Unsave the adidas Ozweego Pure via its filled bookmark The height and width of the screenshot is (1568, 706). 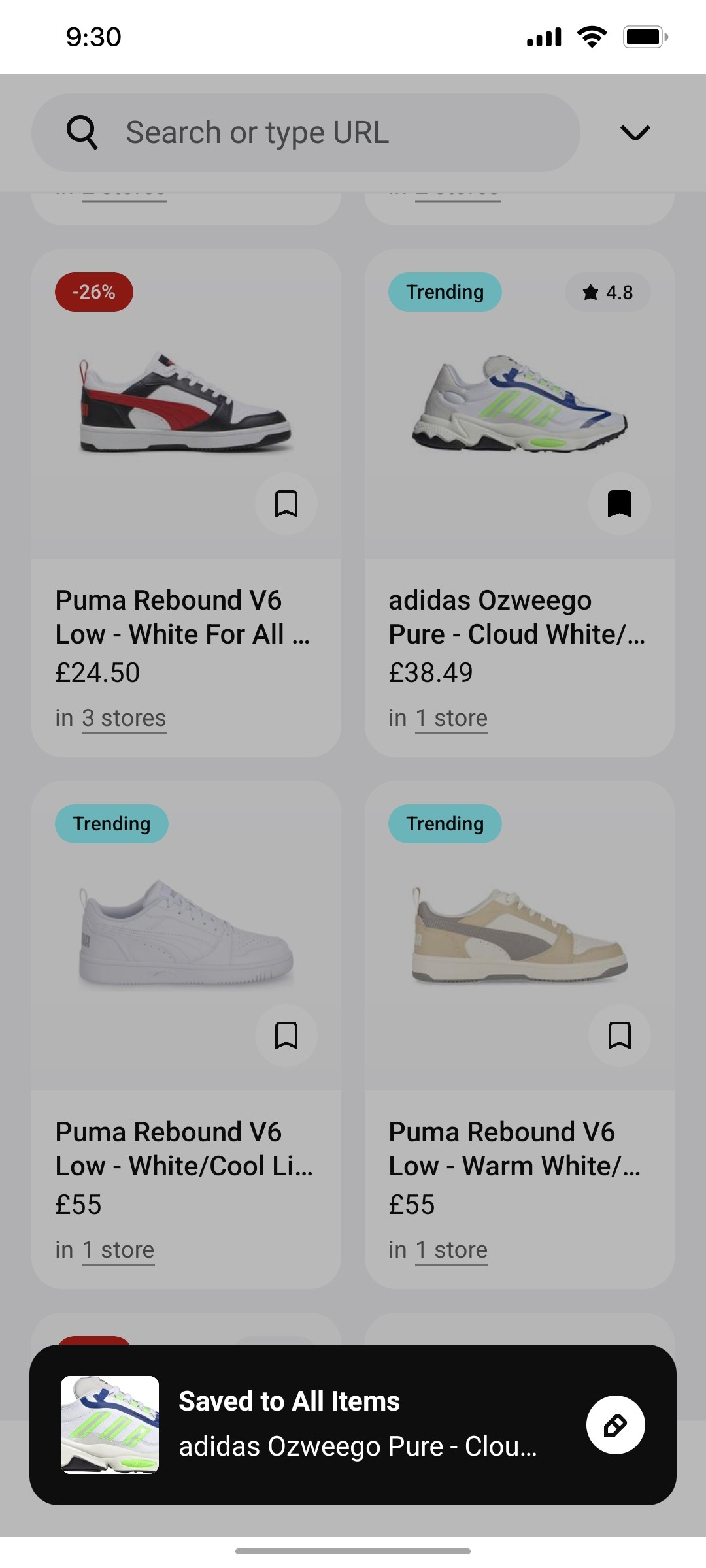[x=619, y=502]
